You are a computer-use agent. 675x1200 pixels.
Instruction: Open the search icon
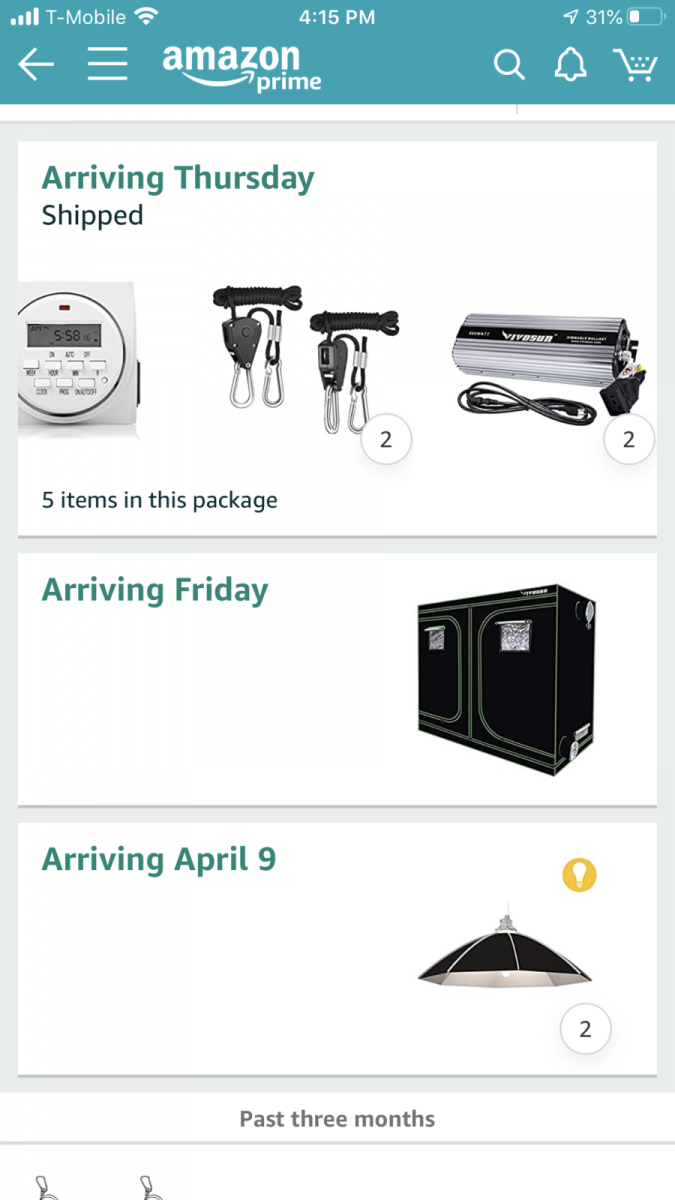click(509, 66)
